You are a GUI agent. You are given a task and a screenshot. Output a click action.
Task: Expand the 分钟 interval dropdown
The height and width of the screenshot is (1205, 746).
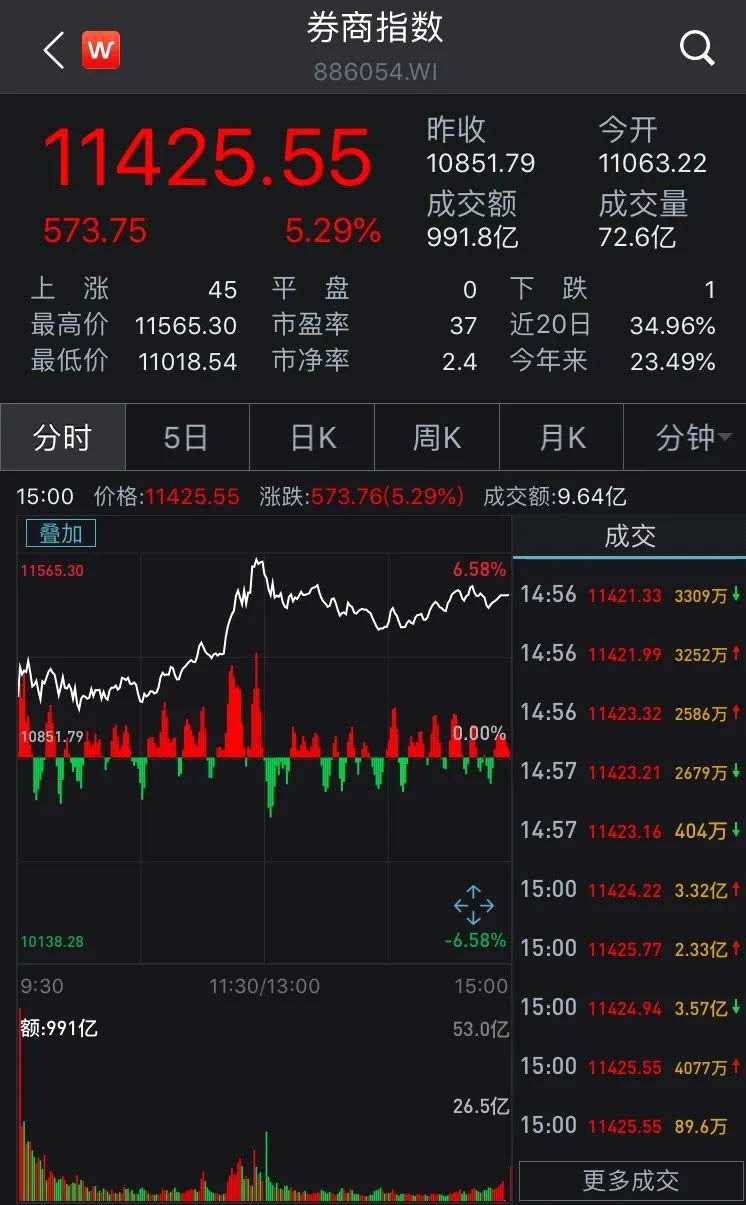point(692,438)
